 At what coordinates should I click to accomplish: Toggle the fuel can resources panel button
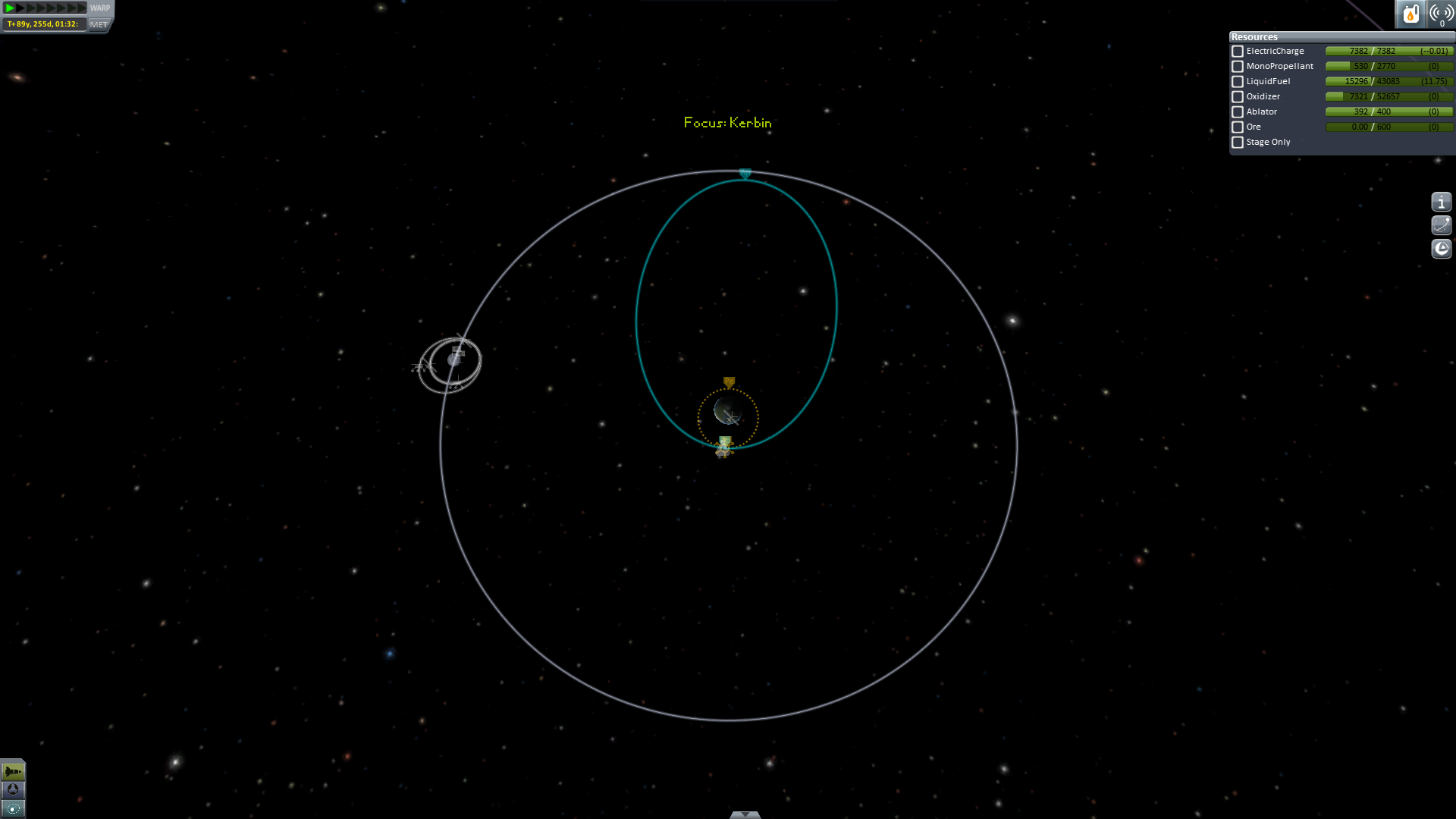(x=1410, y=14)
